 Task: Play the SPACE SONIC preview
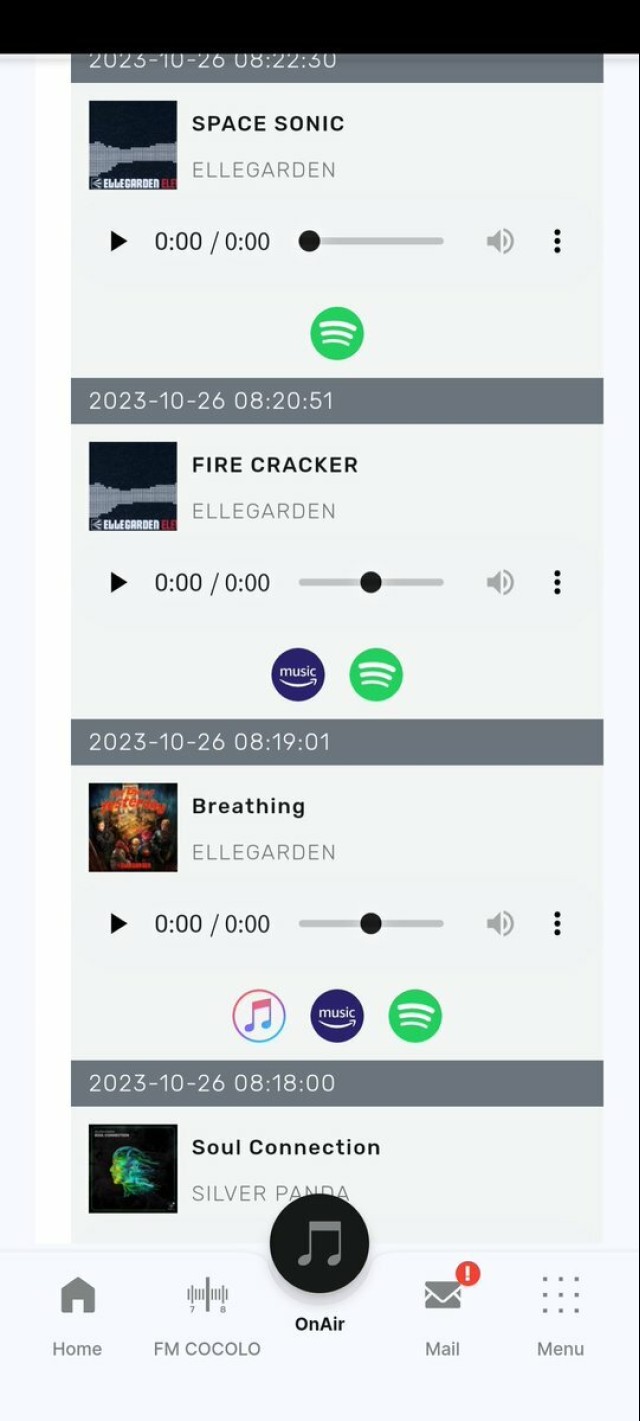tap(118, 241)
